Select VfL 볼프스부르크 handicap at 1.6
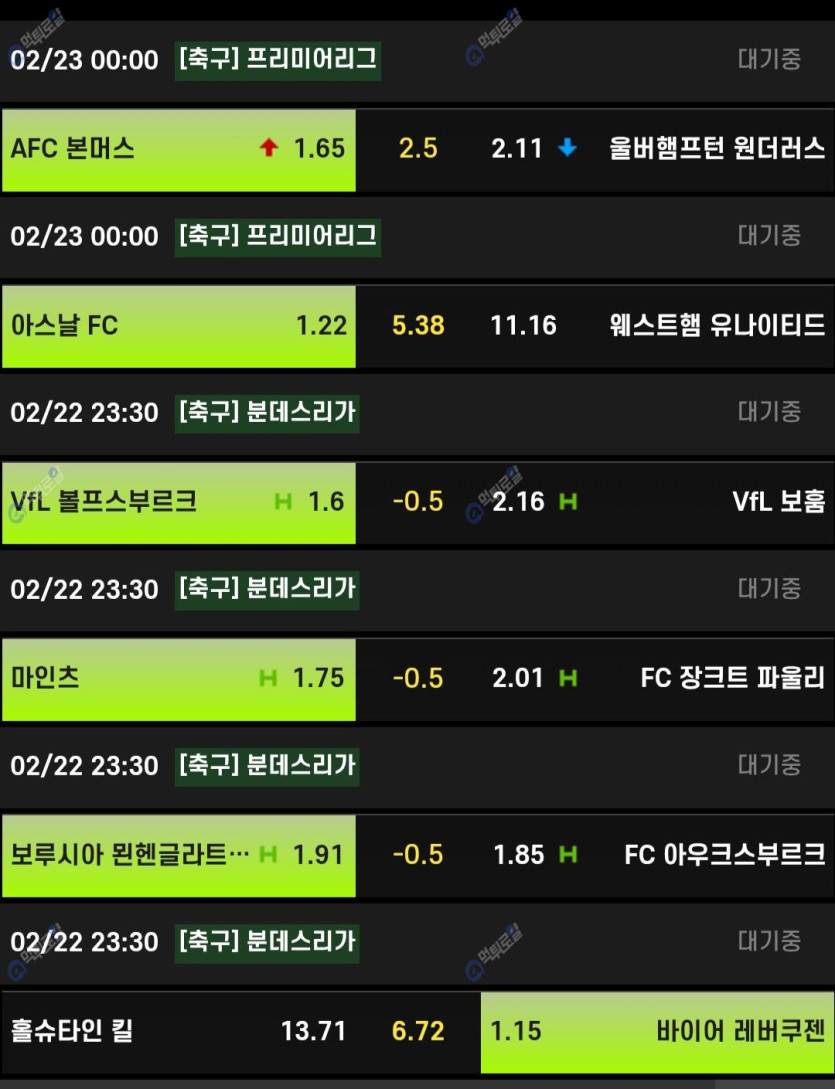The width and height of the screenshot is (835, 1089). pos(178,501)
